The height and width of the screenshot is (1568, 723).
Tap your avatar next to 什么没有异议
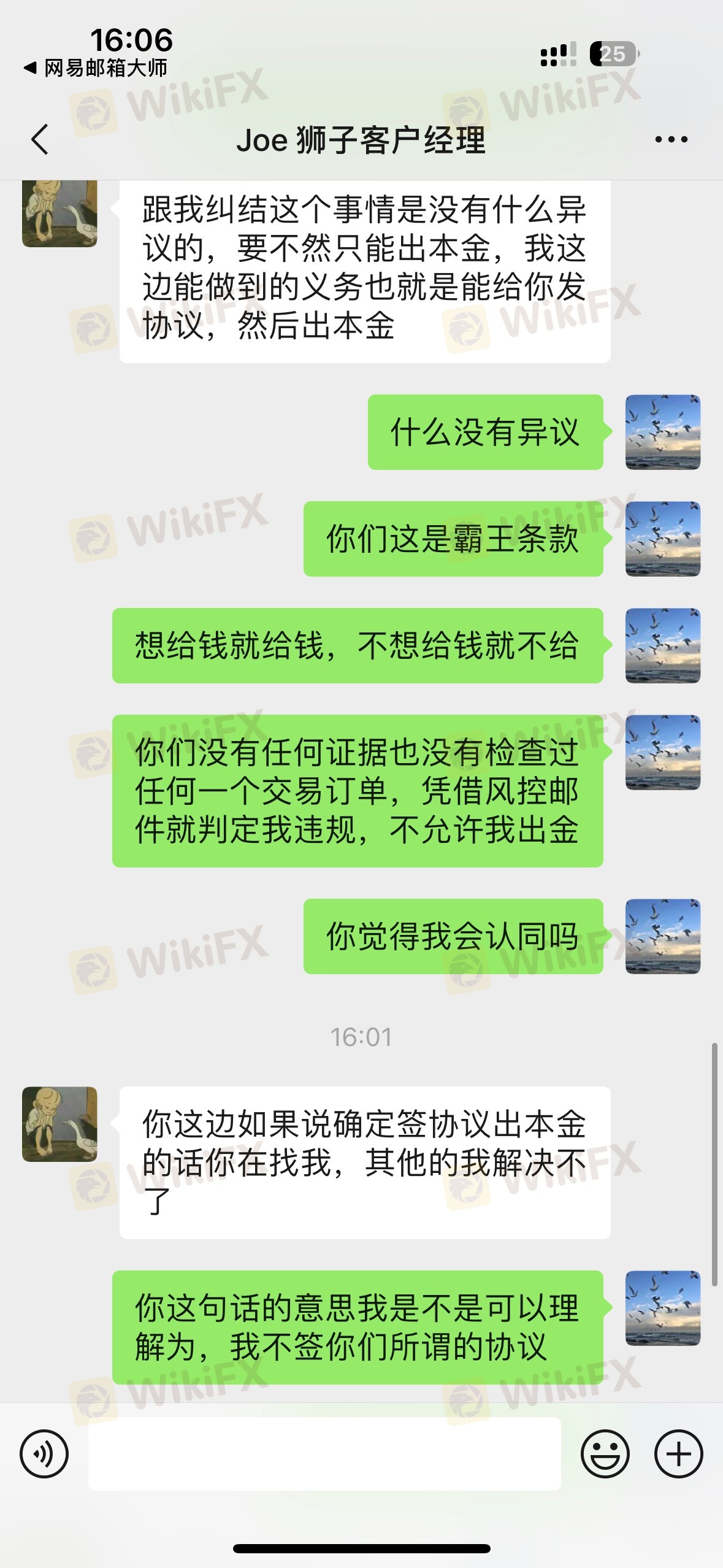click(x=662, y=432)
